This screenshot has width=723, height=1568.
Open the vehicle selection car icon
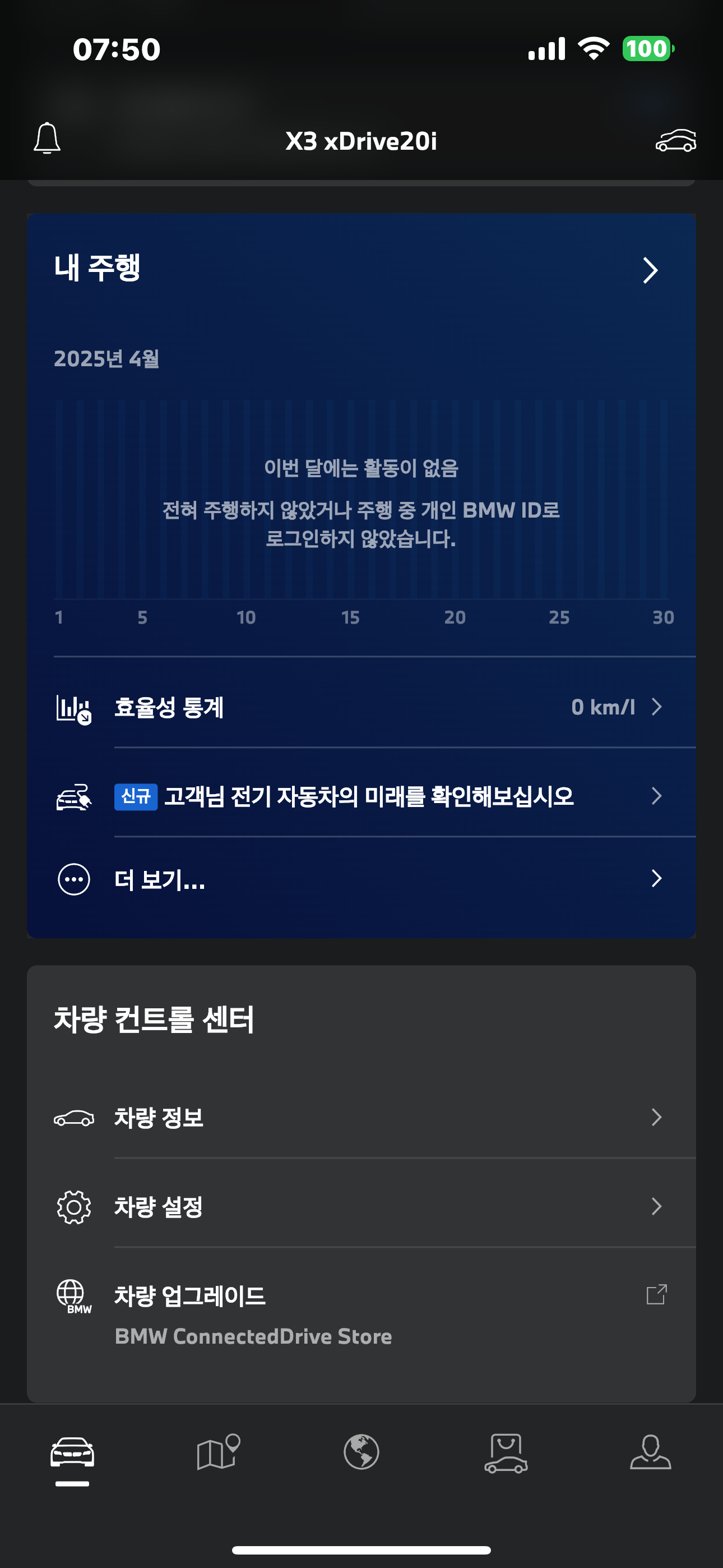(x=675, y=141)
